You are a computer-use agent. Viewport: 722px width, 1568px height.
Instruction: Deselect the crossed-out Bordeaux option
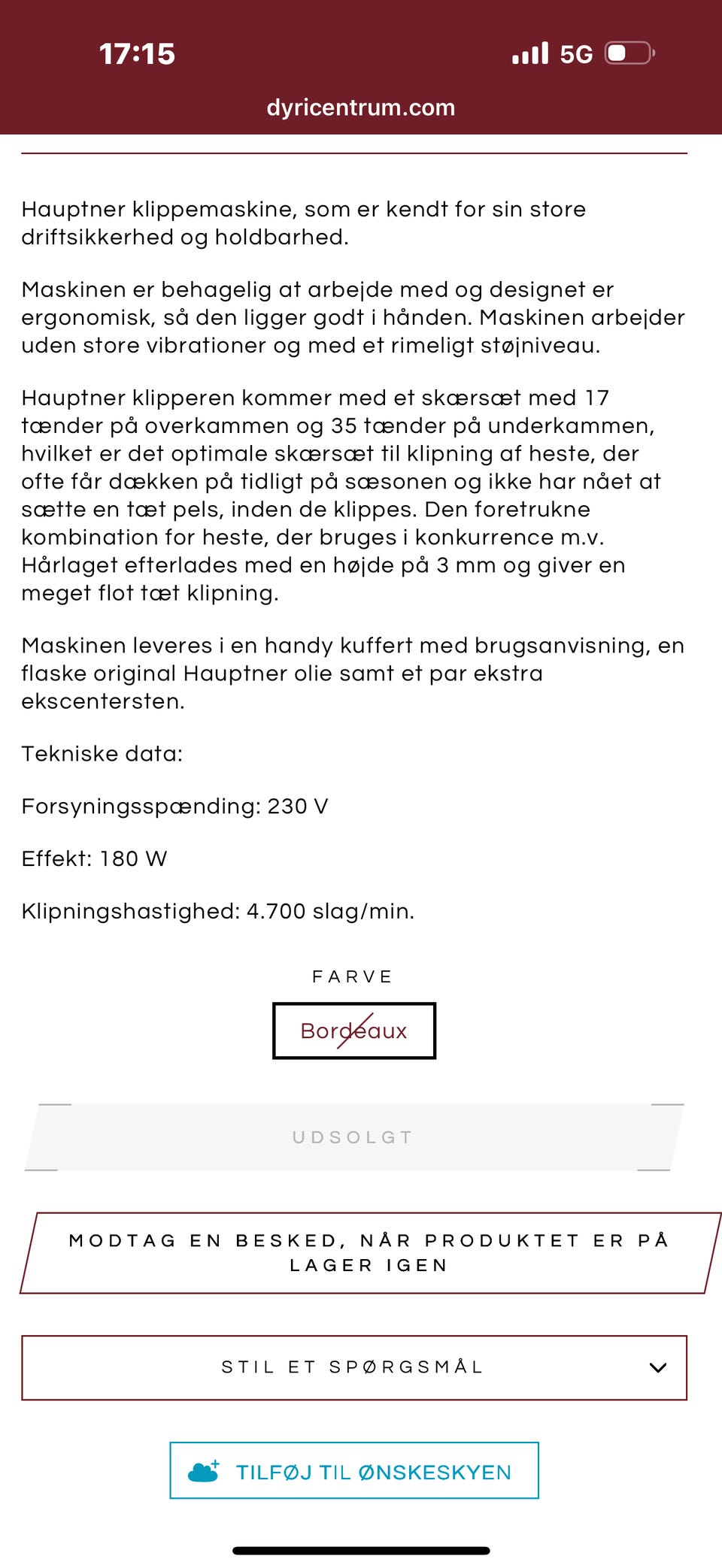[x=353, y=1031]
